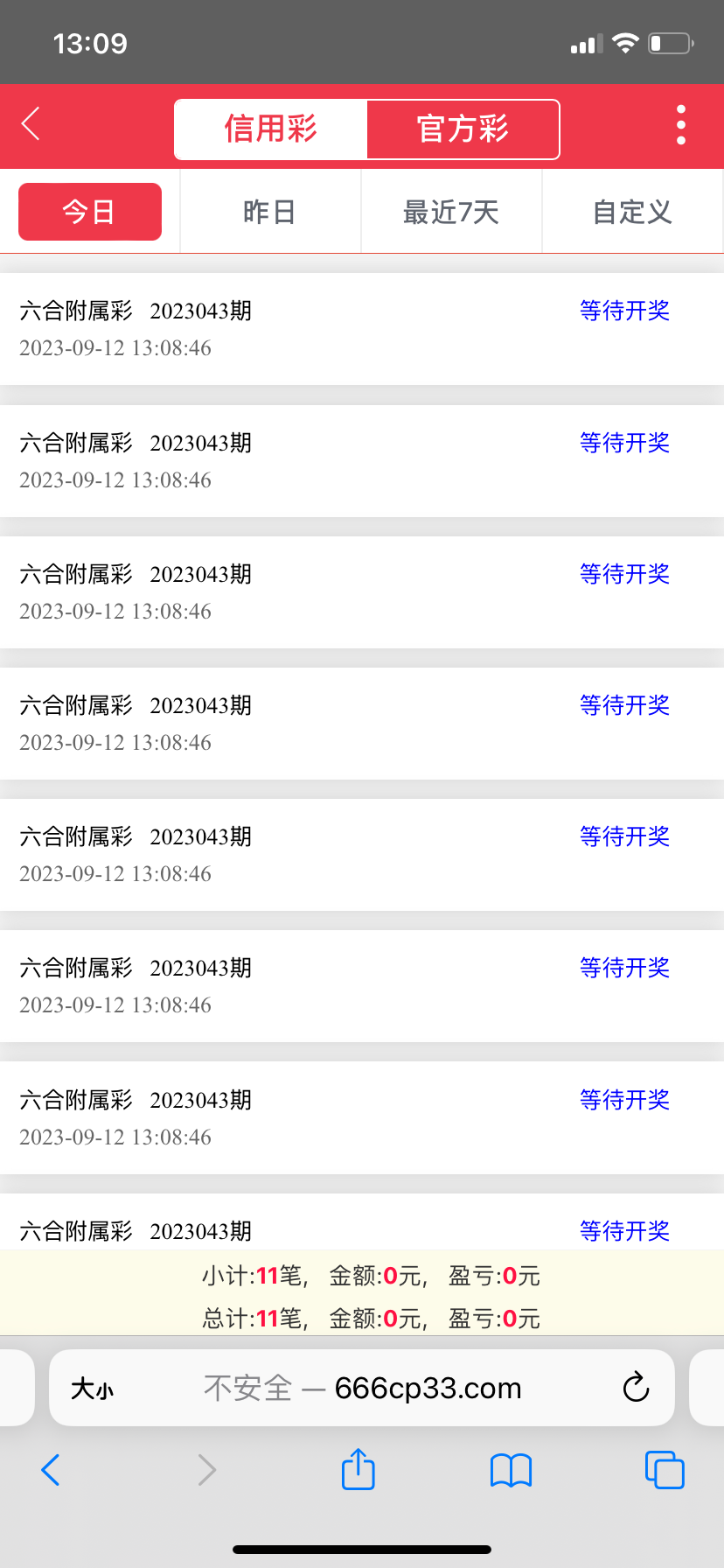724x1568 pixels.
Task: Open the 大小 text size menu
Action: (x=92, y=1389)
